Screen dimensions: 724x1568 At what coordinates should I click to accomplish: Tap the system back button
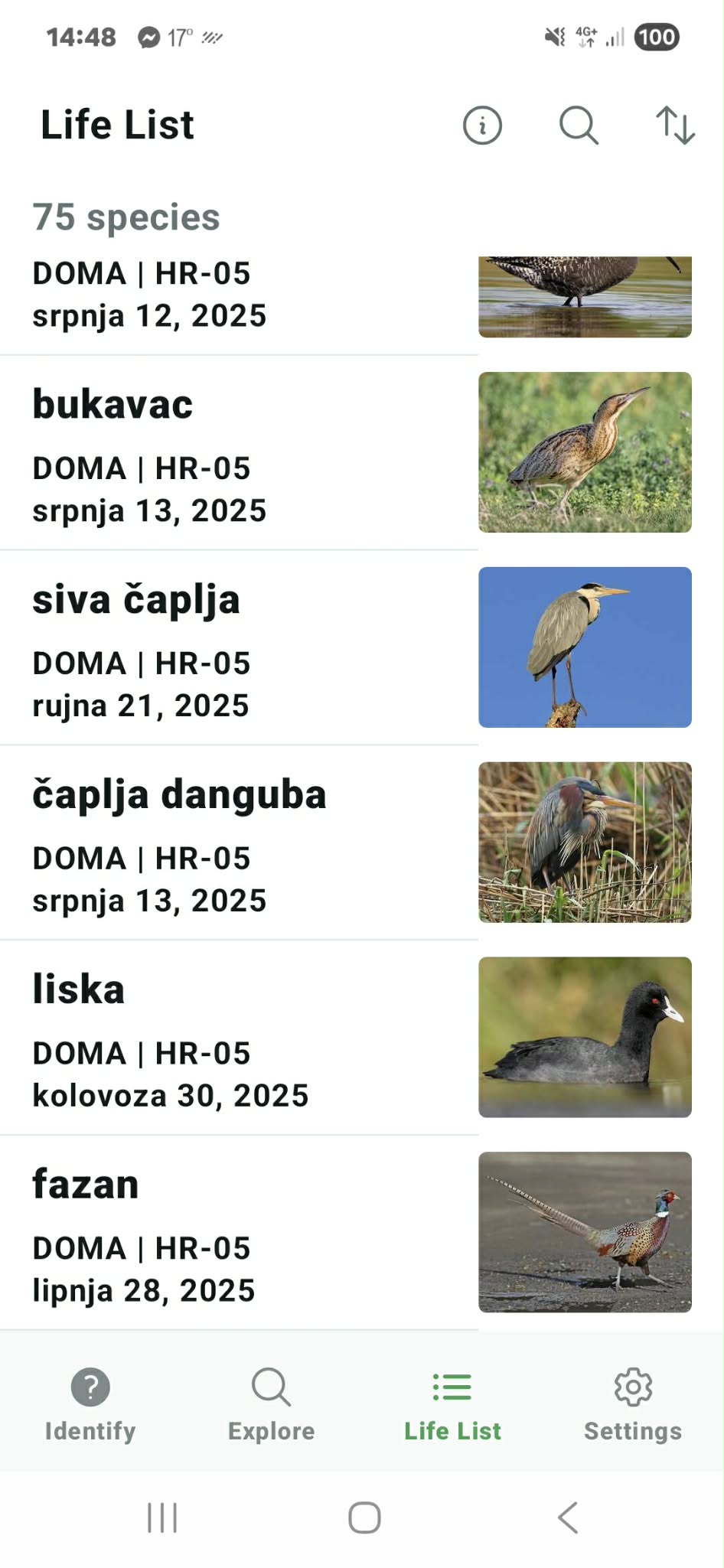click(x=568, y=1517)
